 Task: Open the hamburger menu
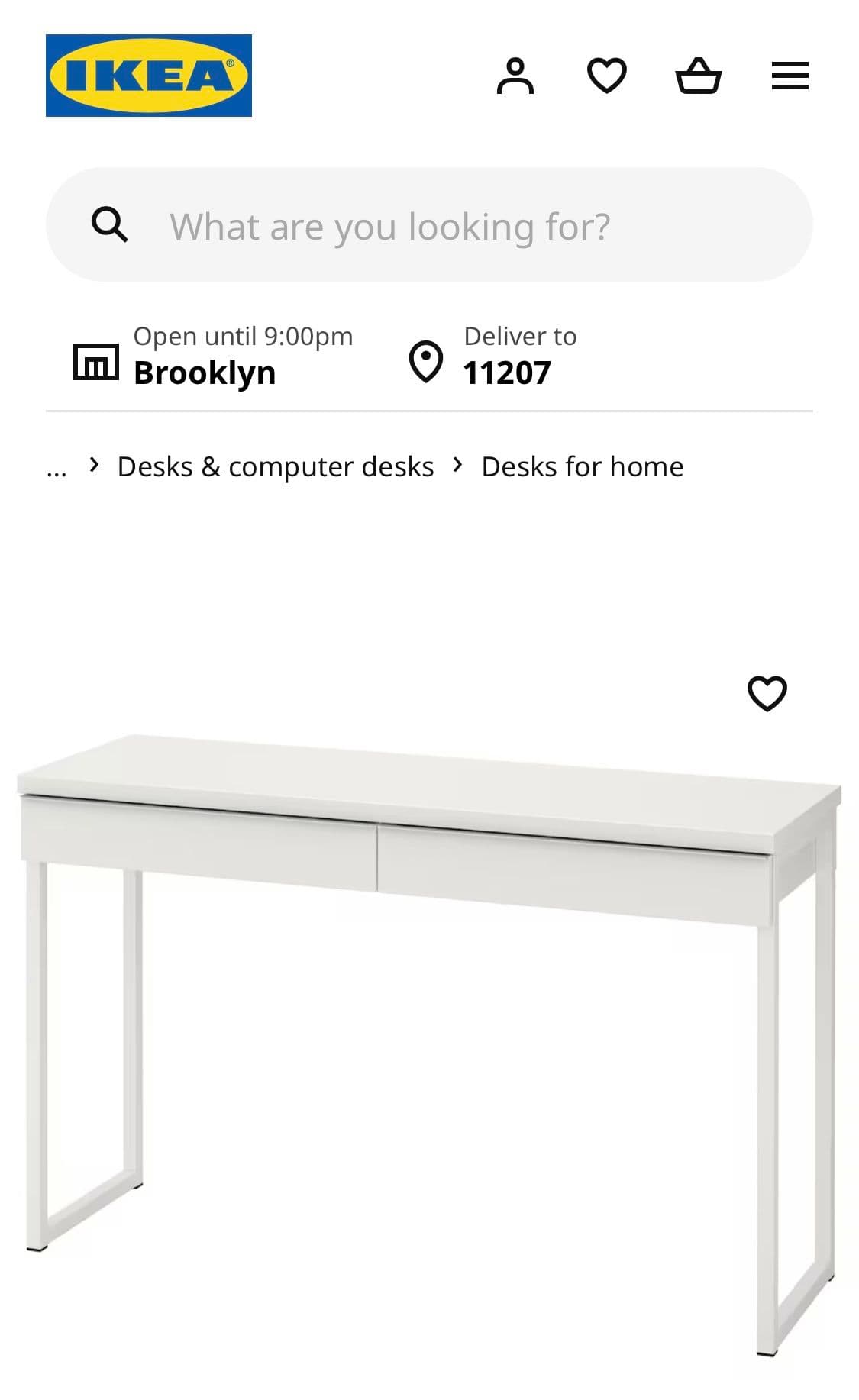pyautogui.click(x=790, y=76)
